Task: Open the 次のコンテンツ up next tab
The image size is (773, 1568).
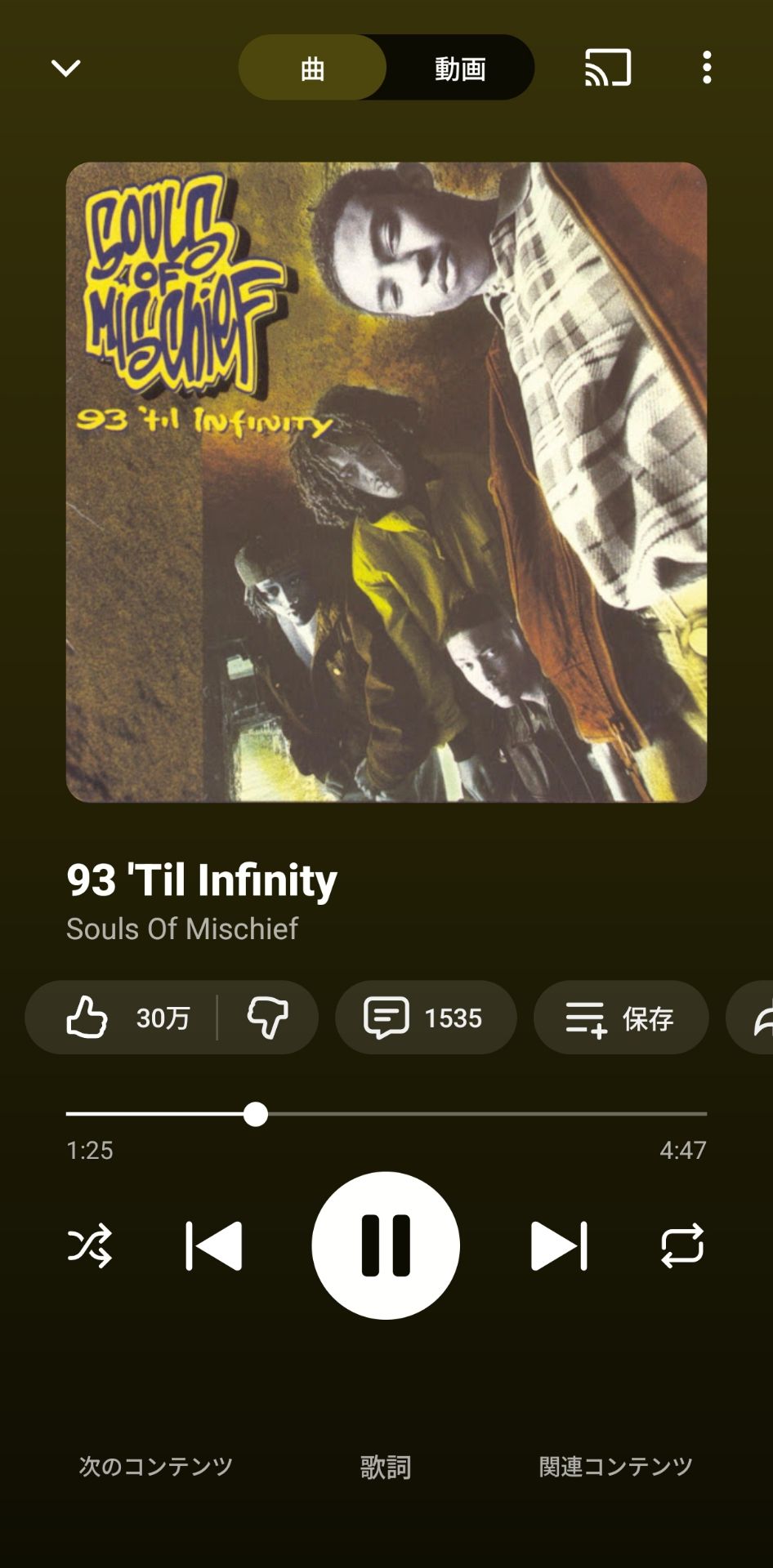Action: point(156,1467)
